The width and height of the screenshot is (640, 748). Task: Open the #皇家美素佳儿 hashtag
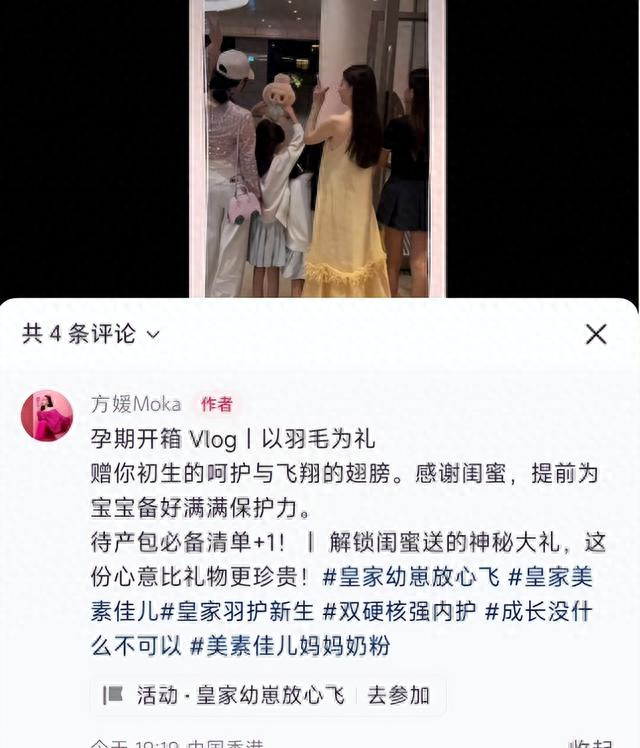(x=556, y=577)
